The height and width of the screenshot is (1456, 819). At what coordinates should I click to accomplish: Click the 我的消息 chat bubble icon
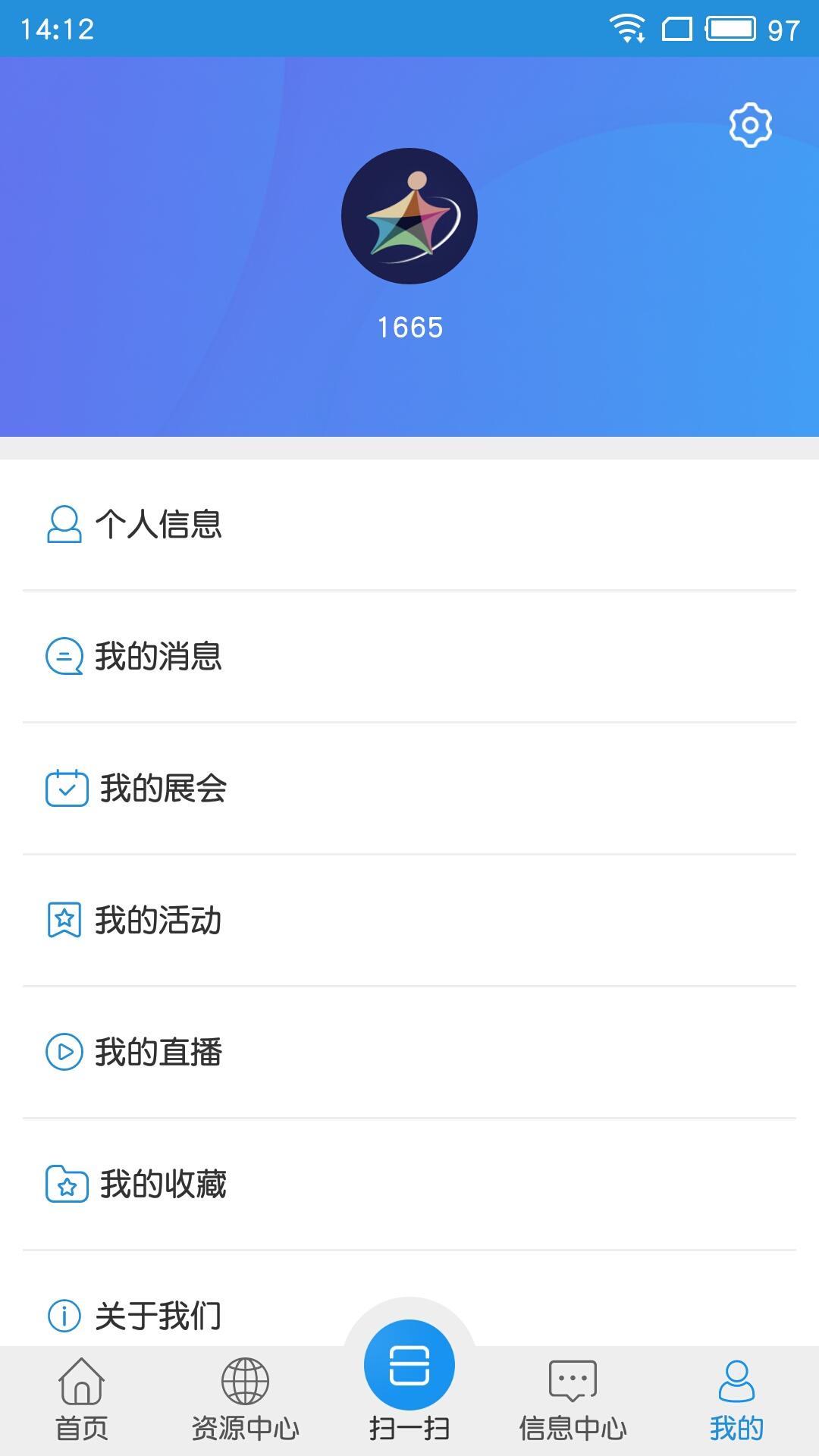click(x=64, y=658)
